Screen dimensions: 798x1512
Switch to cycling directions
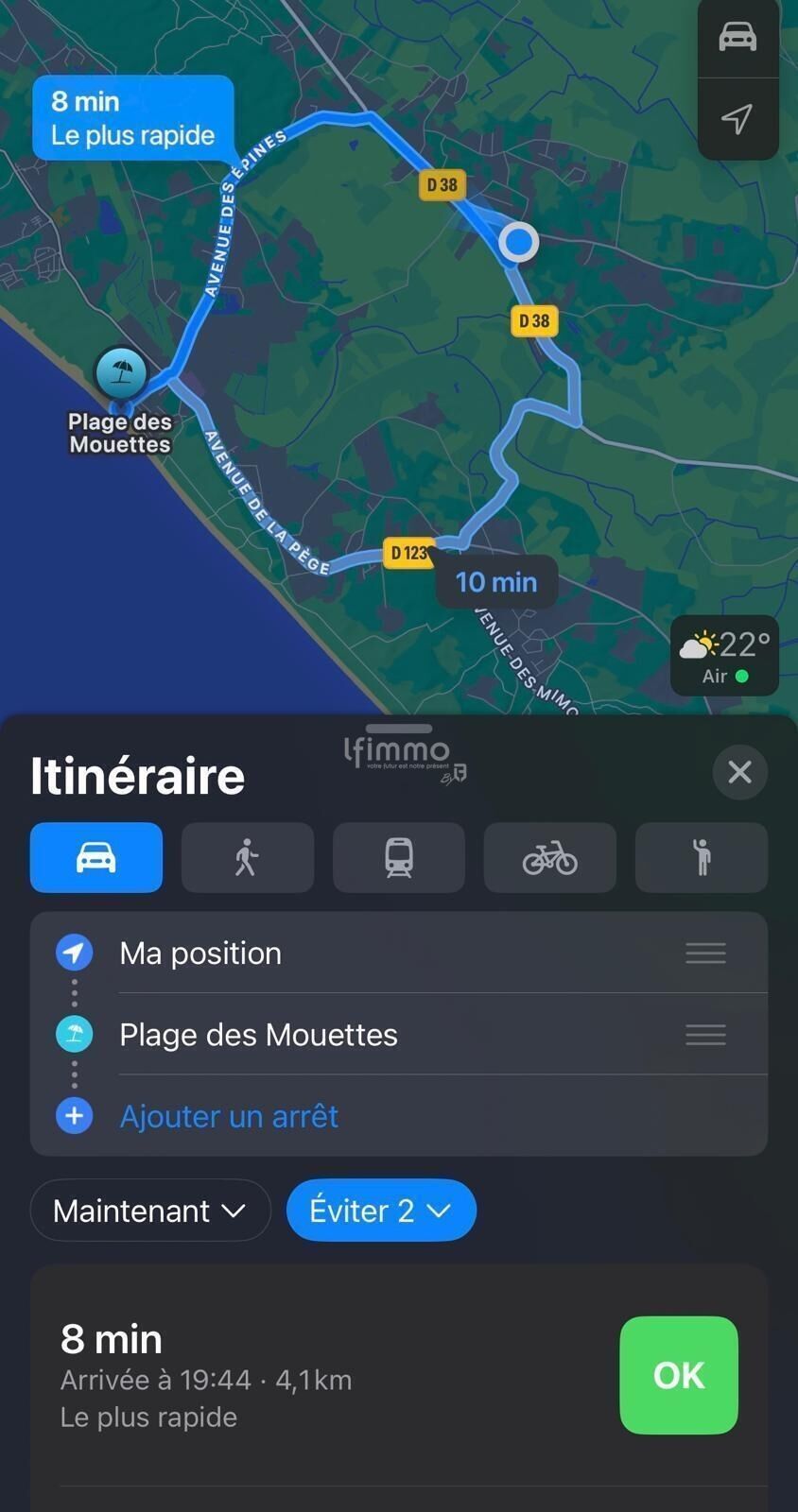pos(550,857)
